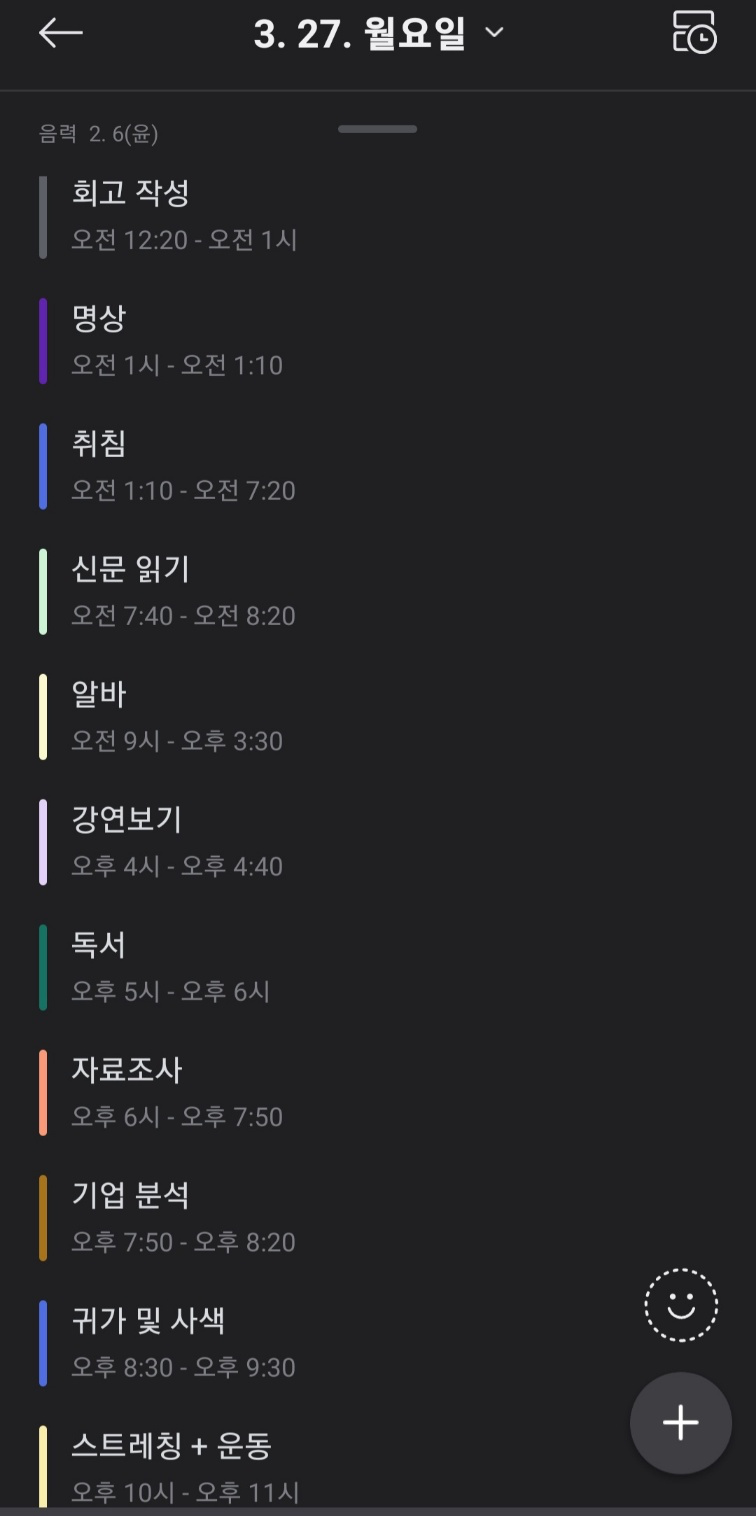Viewport: 756px width, 1516px height.
Task: Expand the date dropdown next to 3. 27. 월요일
Action: point(494,31)
